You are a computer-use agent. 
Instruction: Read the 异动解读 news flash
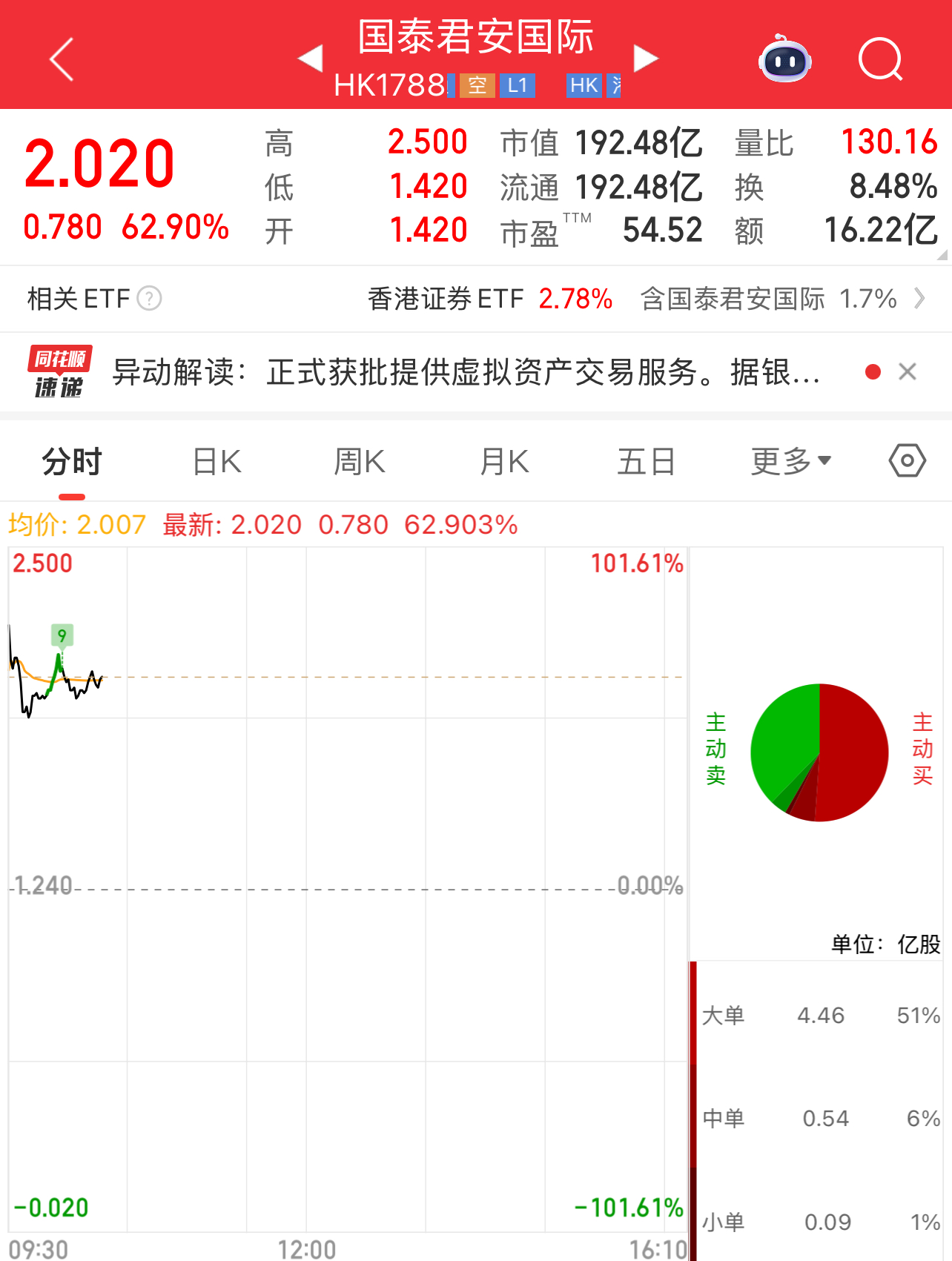click(467, 372)
